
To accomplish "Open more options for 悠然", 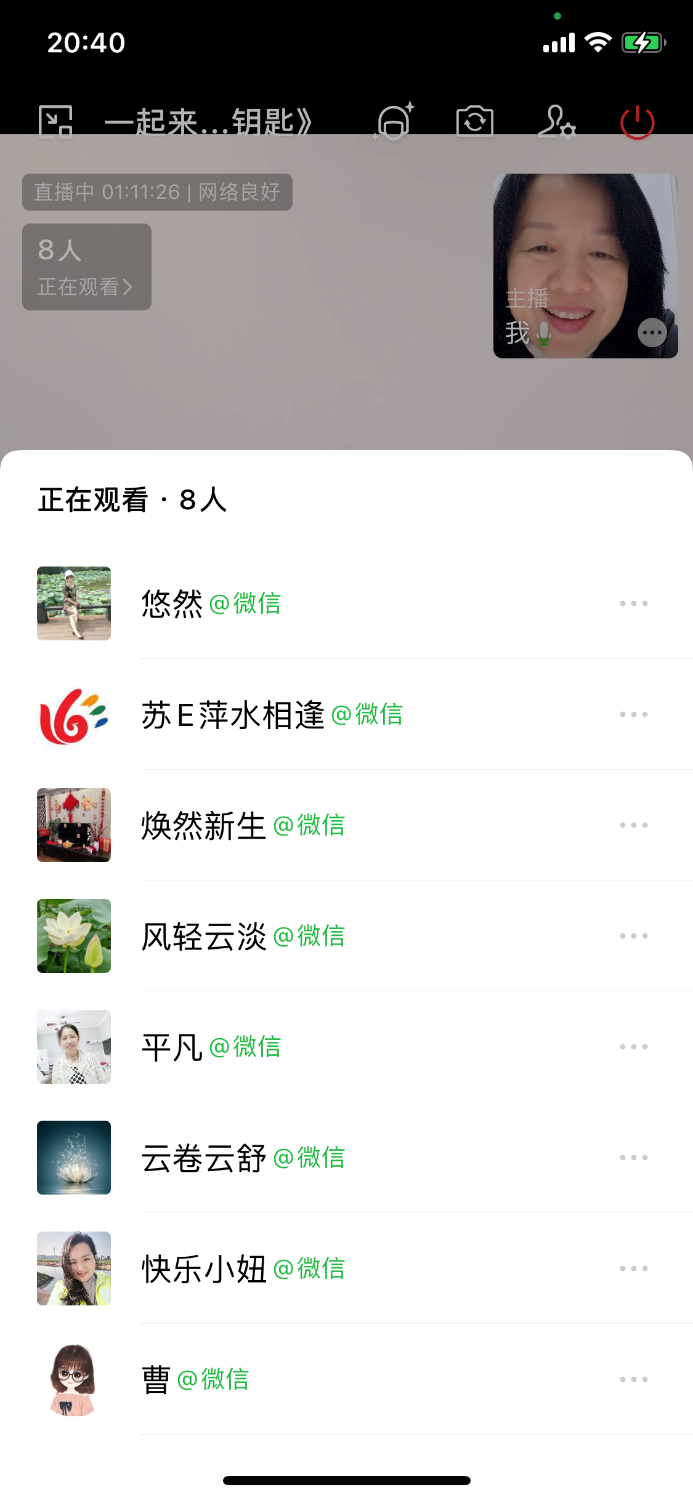I will tap(634, 604).
